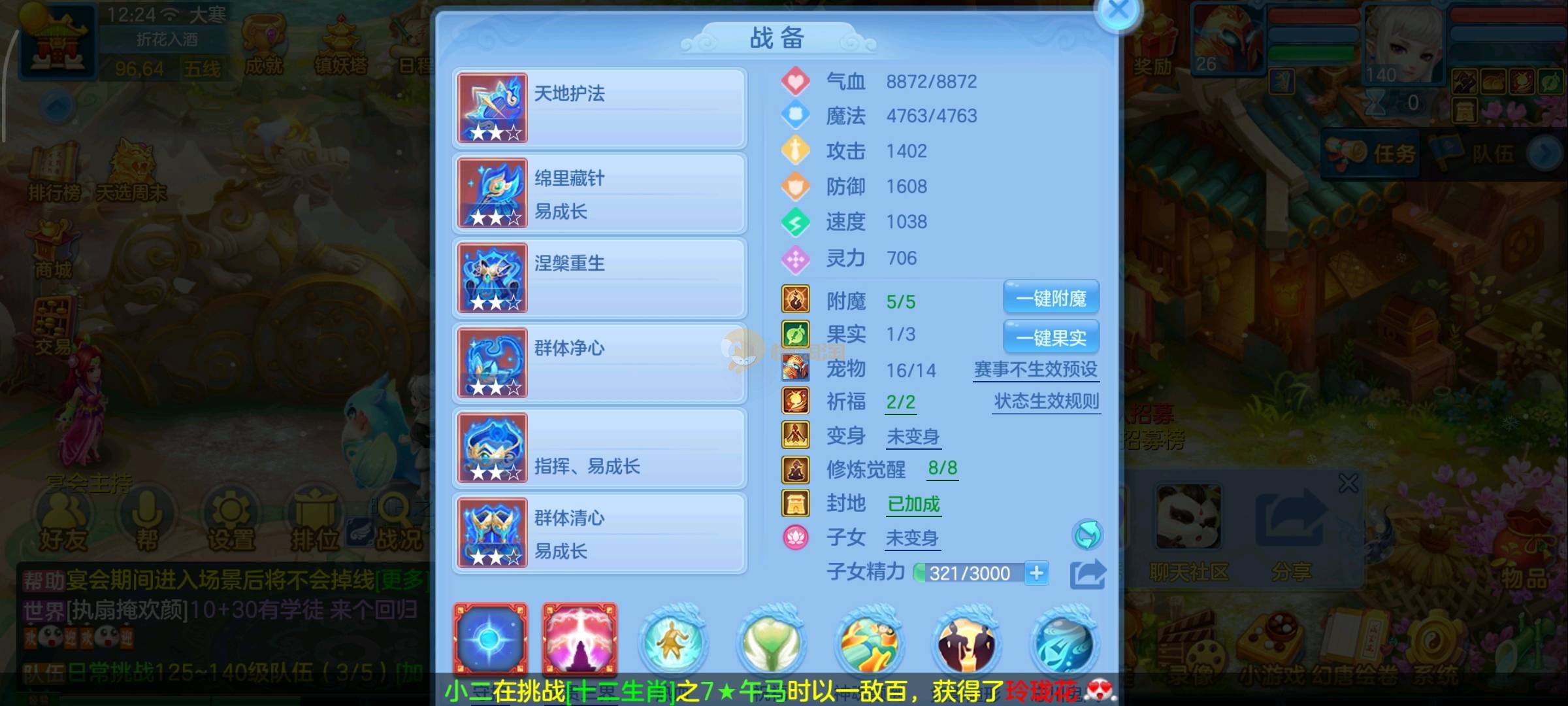This screenshot has width=1568, height=706.
Task: Open the 天地护法 equipment row
Action: 599,109
